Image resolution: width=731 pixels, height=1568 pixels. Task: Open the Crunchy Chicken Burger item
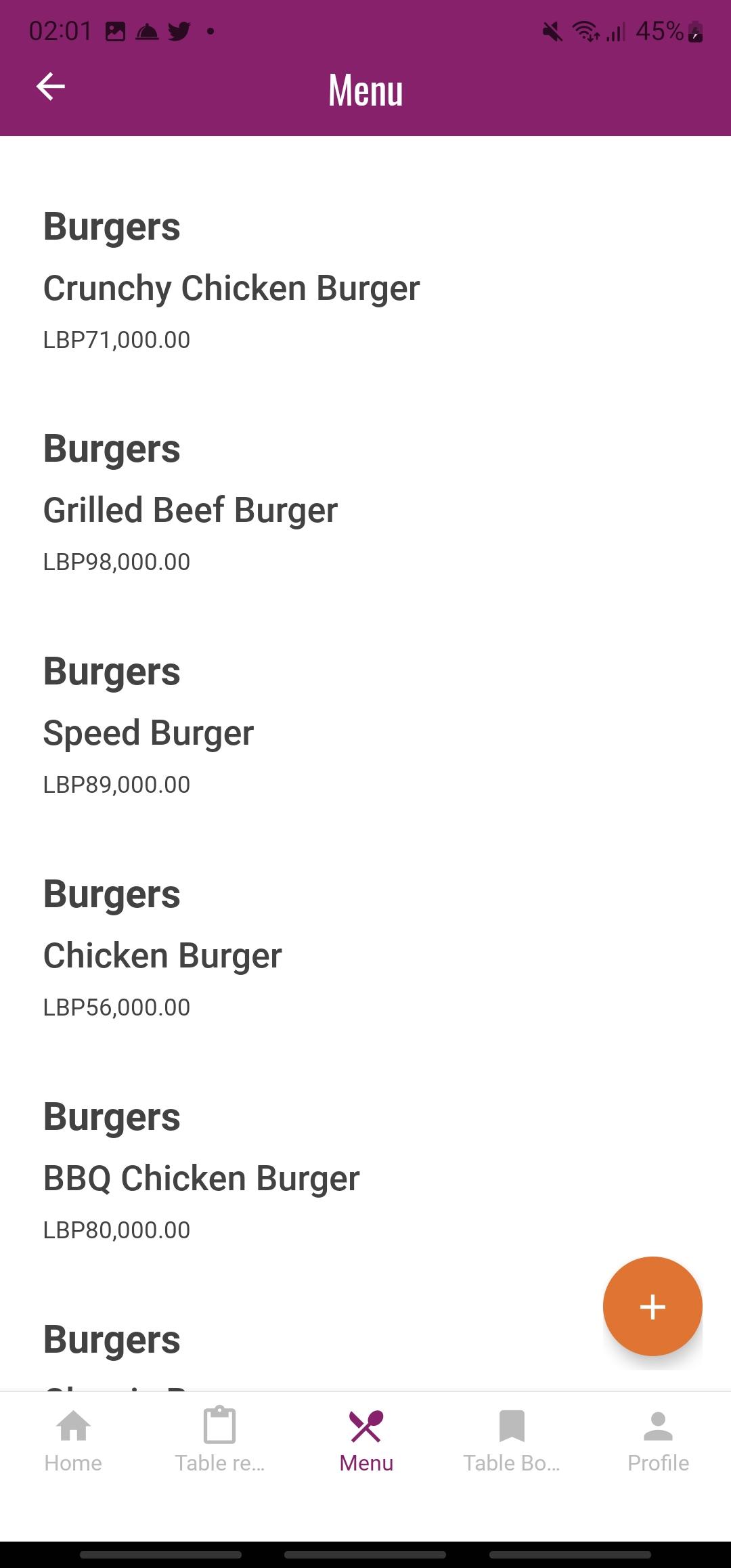[x=365, y=280]
